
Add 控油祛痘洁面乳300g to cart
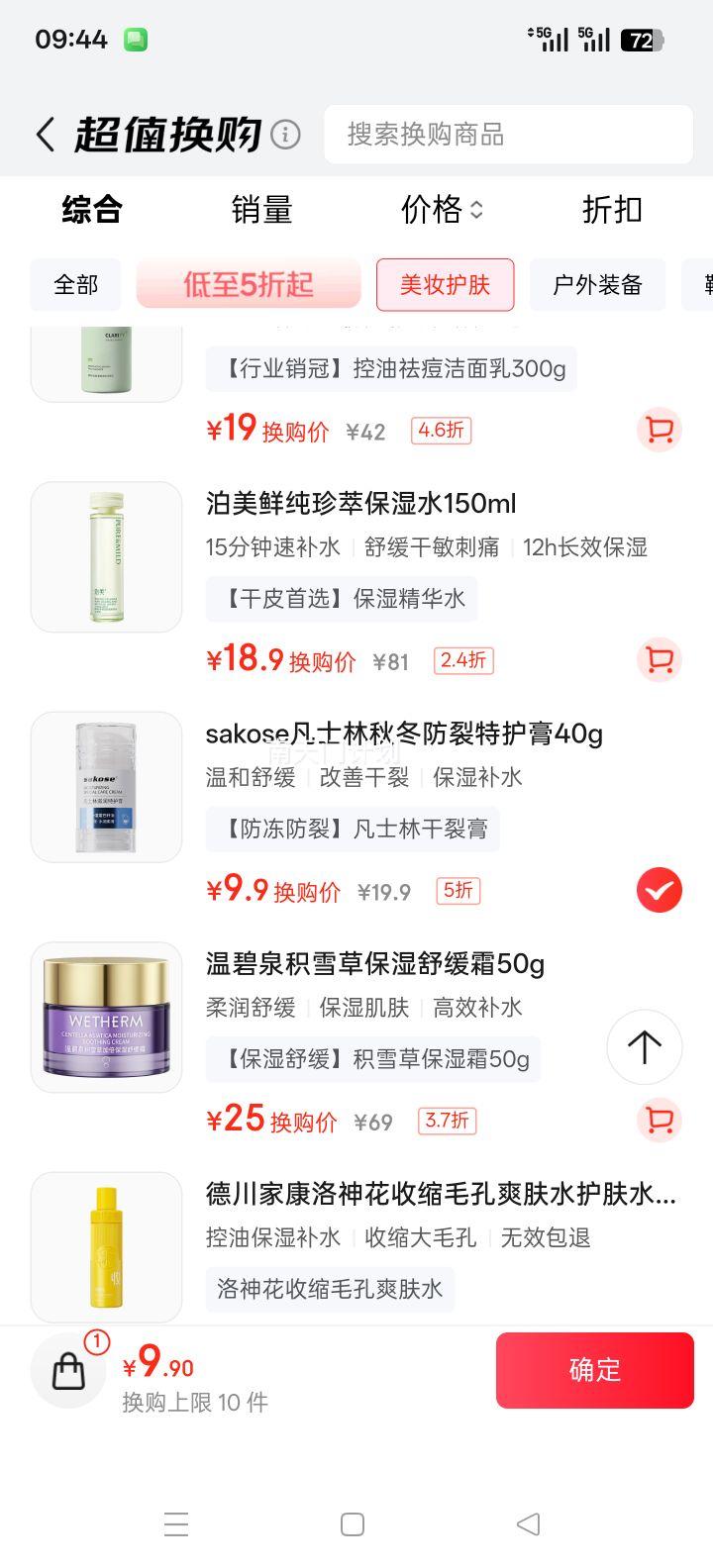tap(659, 430)
